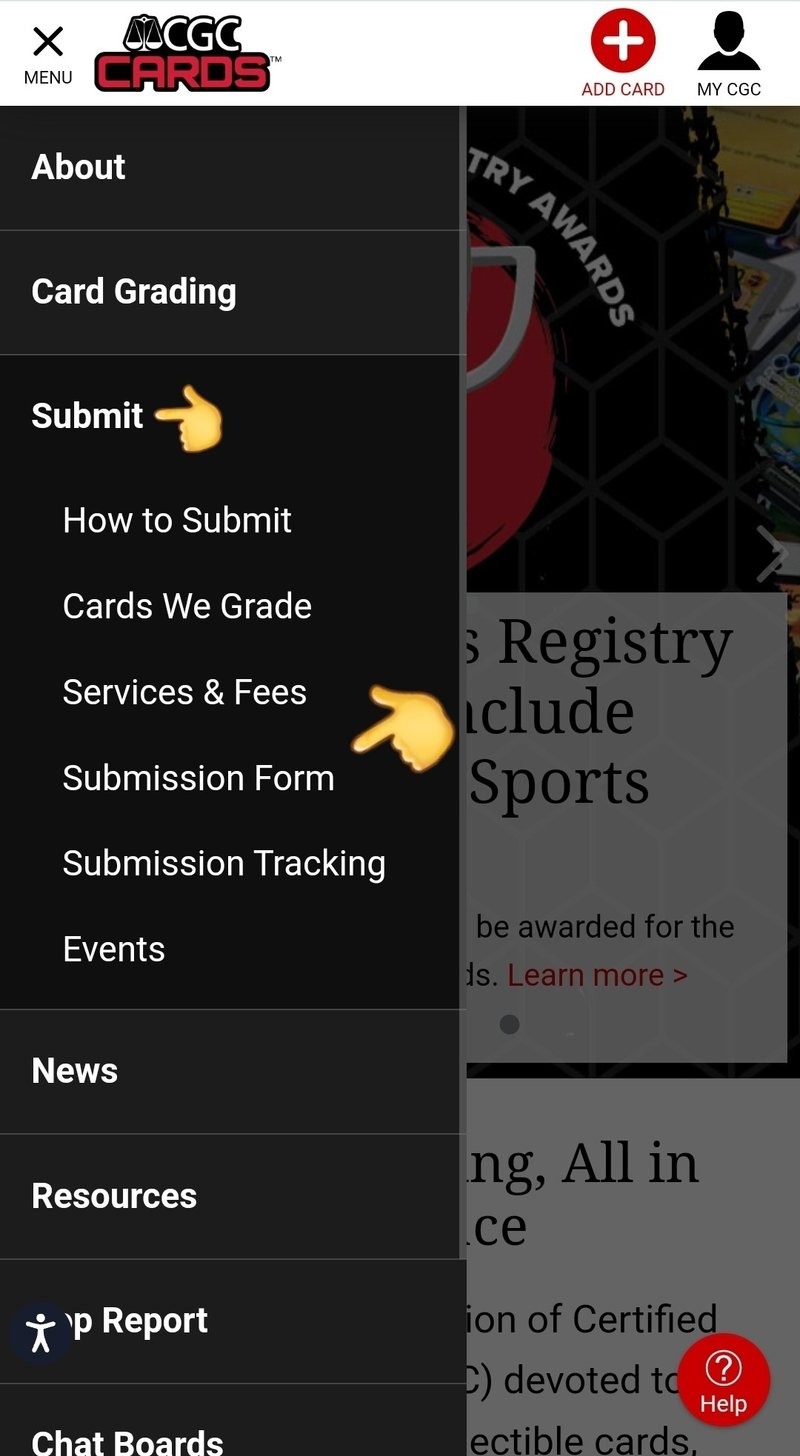Go to How to Submit
Screen dimensions: 800x1456
click(x=177, y=520)
